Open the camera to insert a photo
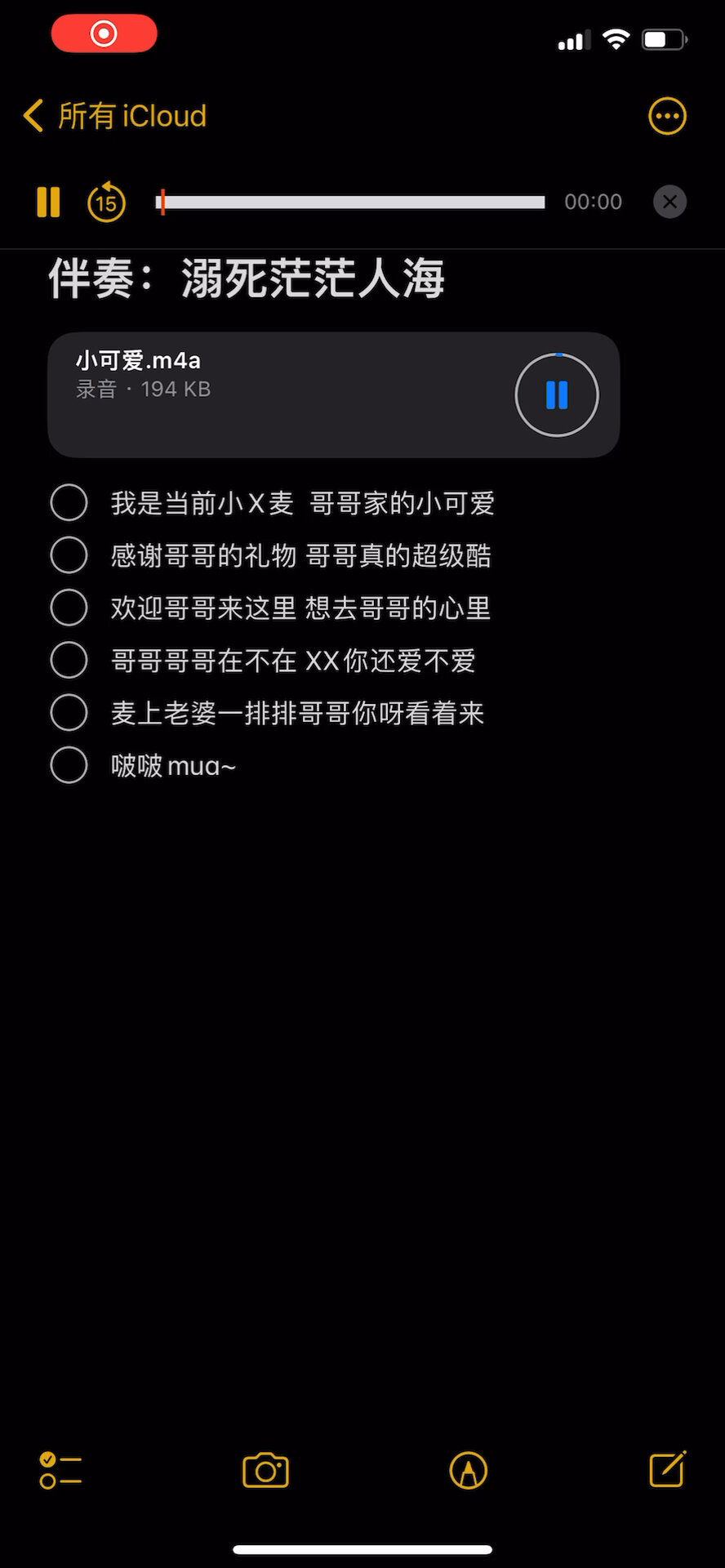 pyautogui.click(x=265, y=1470)
